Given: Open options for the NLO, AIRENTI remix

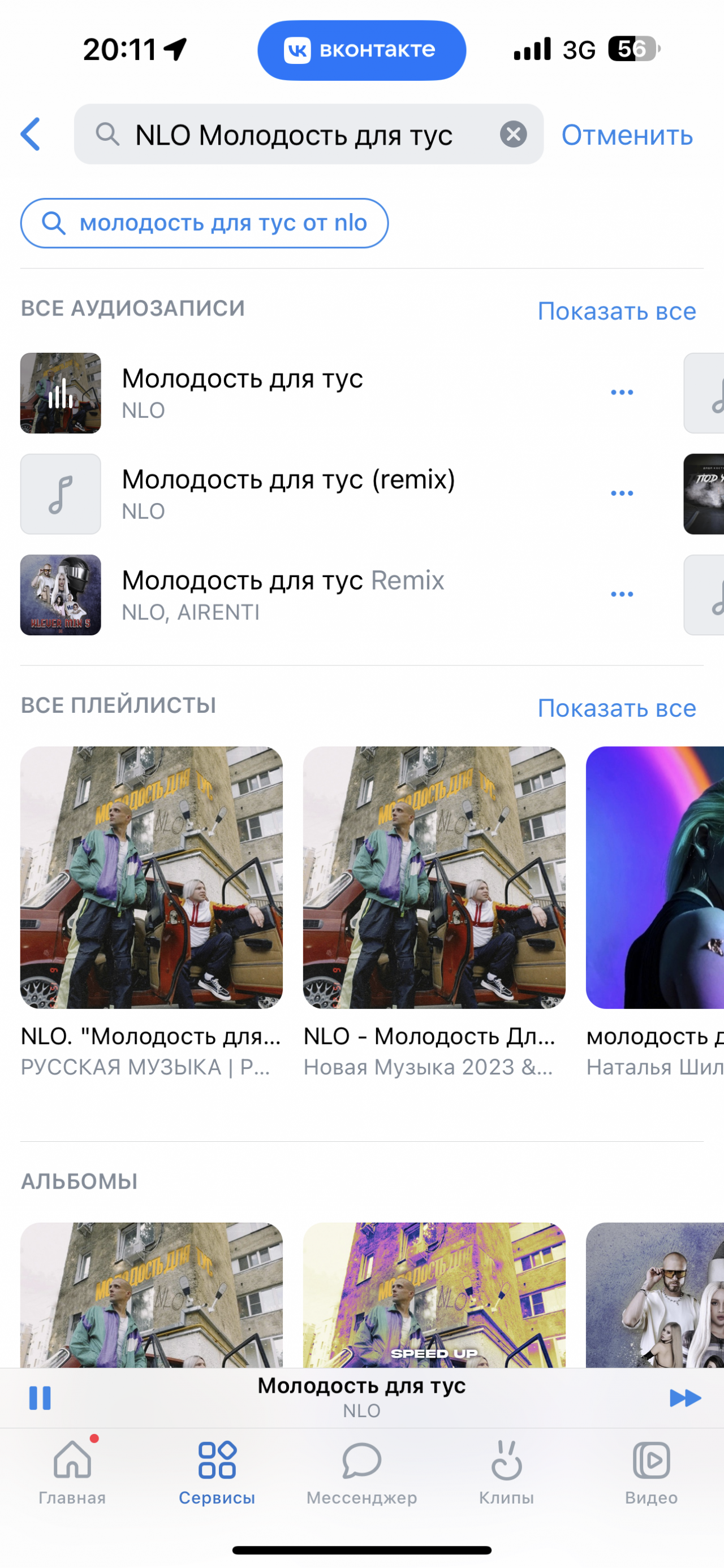Looking at the screenshot, I should (x=622, y=594).
